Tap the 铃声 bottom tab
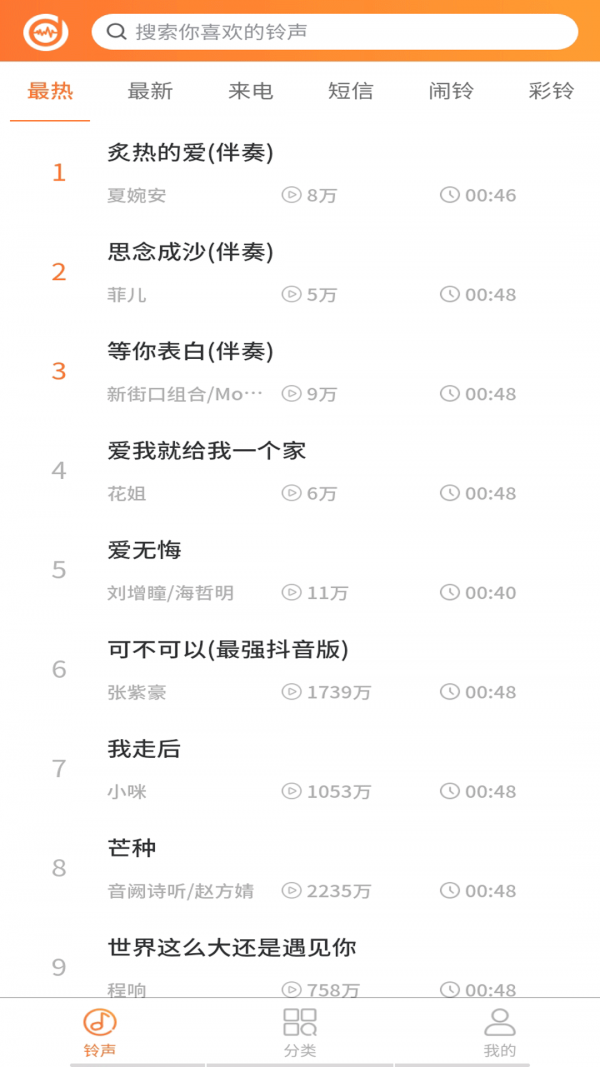Image resolution: width=600 pixels, height=1067 pixels. tap(100, 1033)
